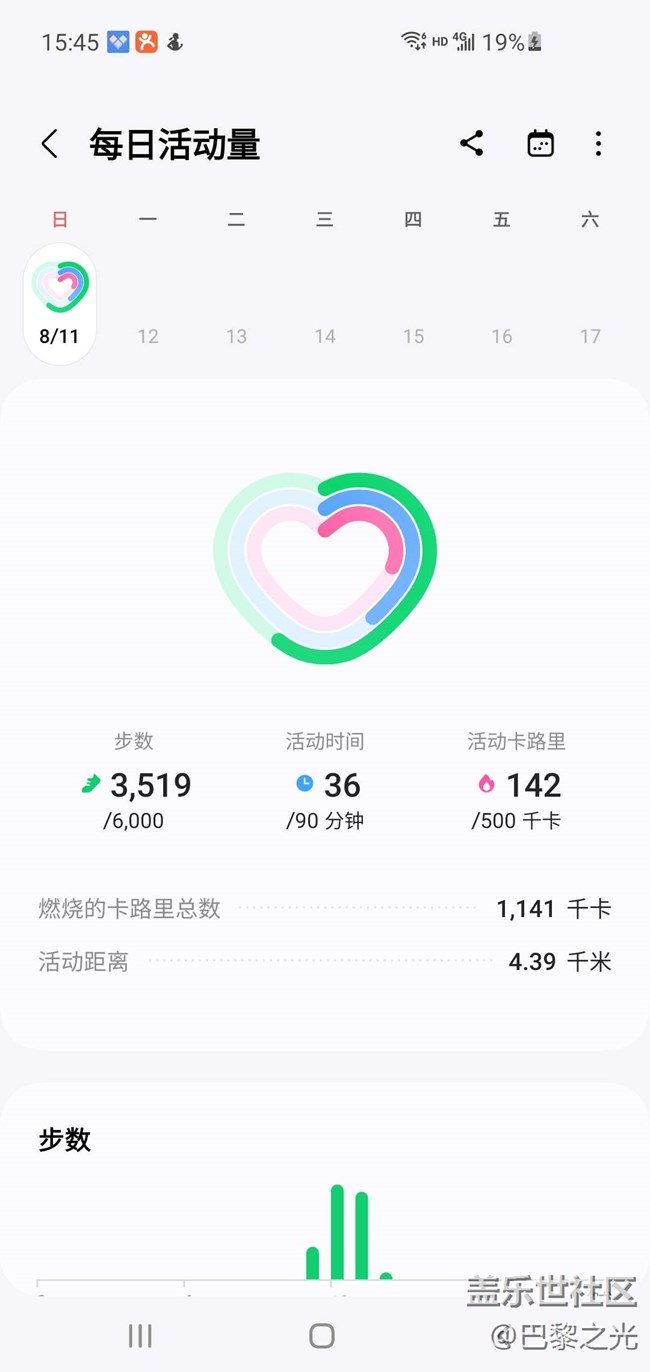This screenshot has height=1372, width=650.
Task: Go back from the 每日活动量 screen
Action: [49, 144]
